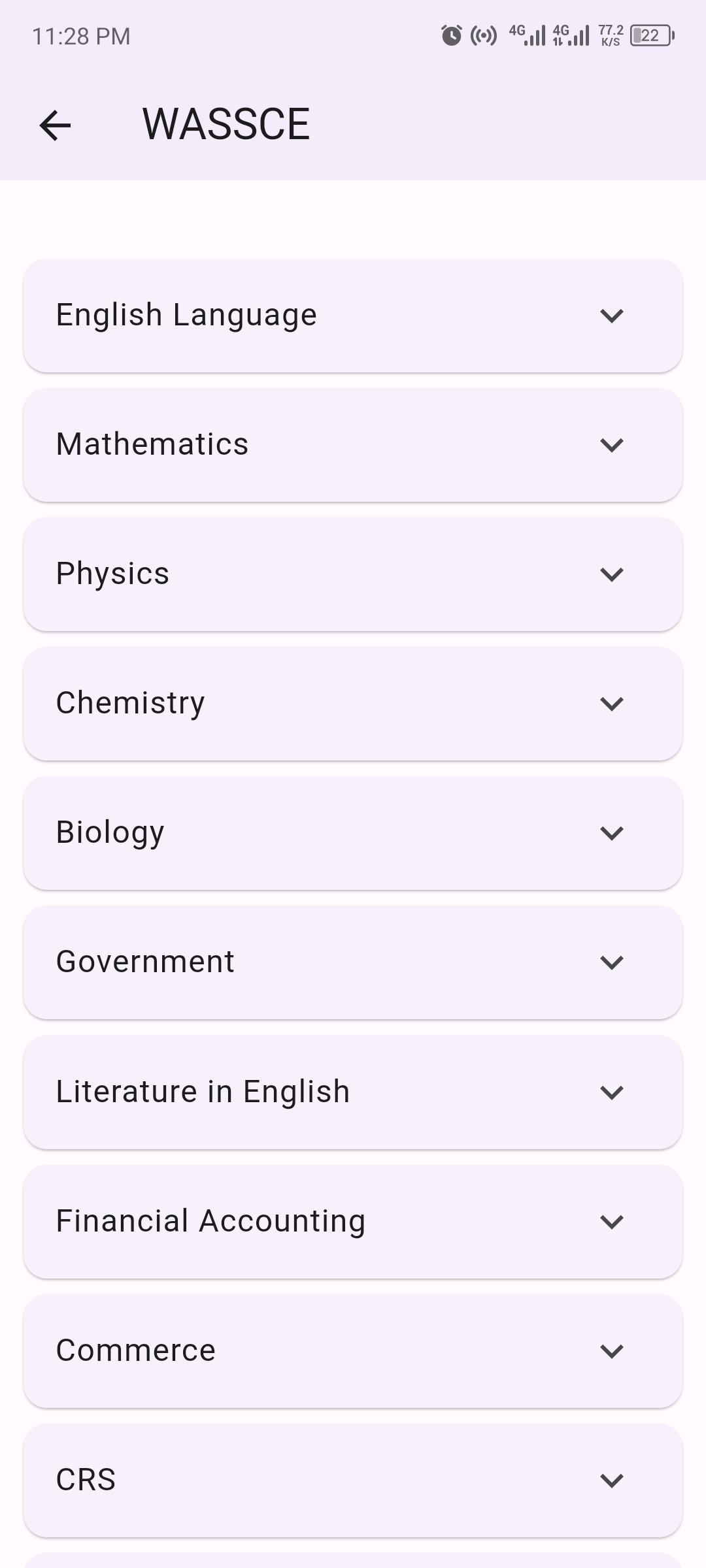
Task: Go back using the arrow
Action: (55, 125)
